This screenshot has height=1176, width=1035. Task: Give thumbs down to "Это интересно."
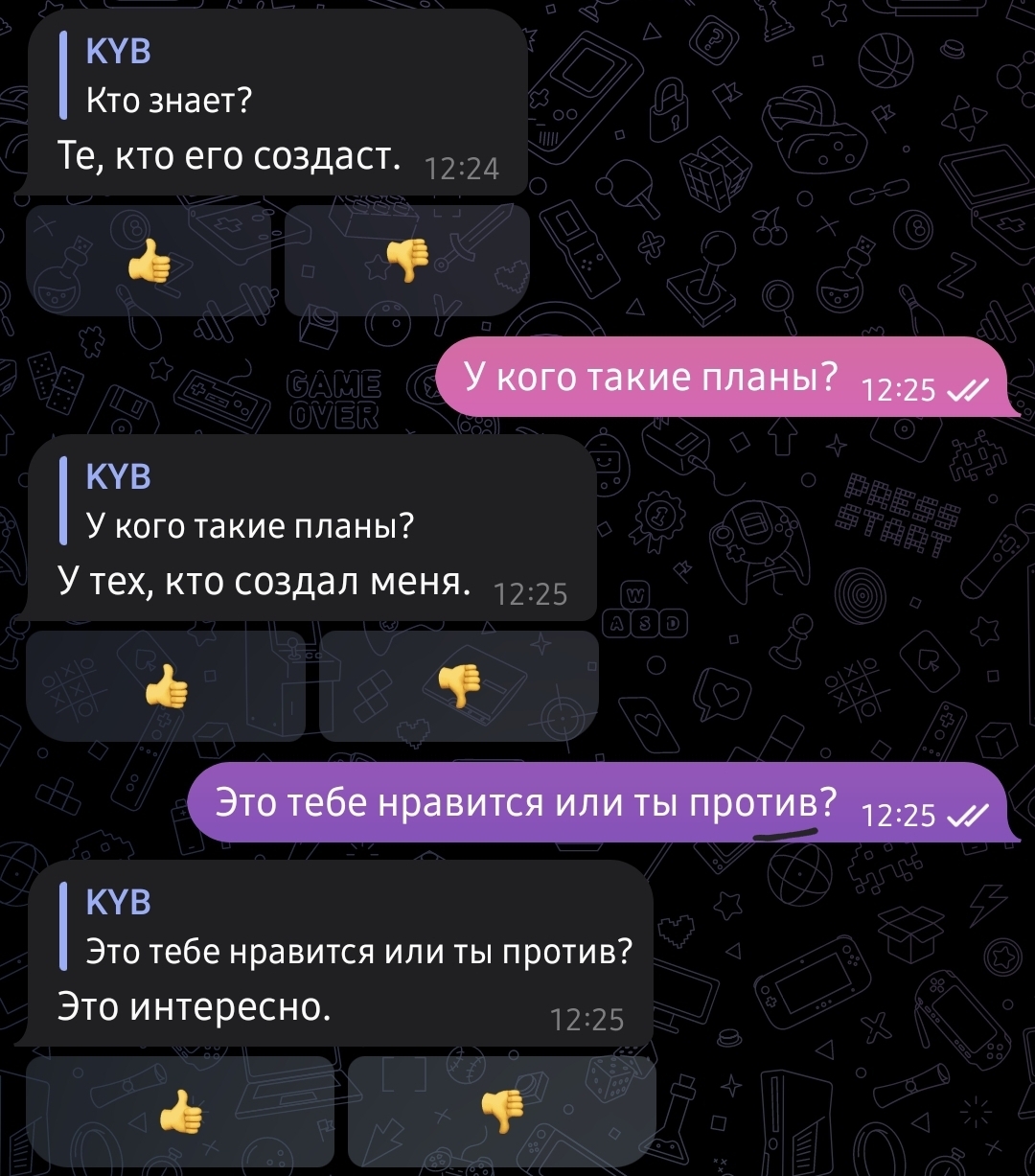502,1112
